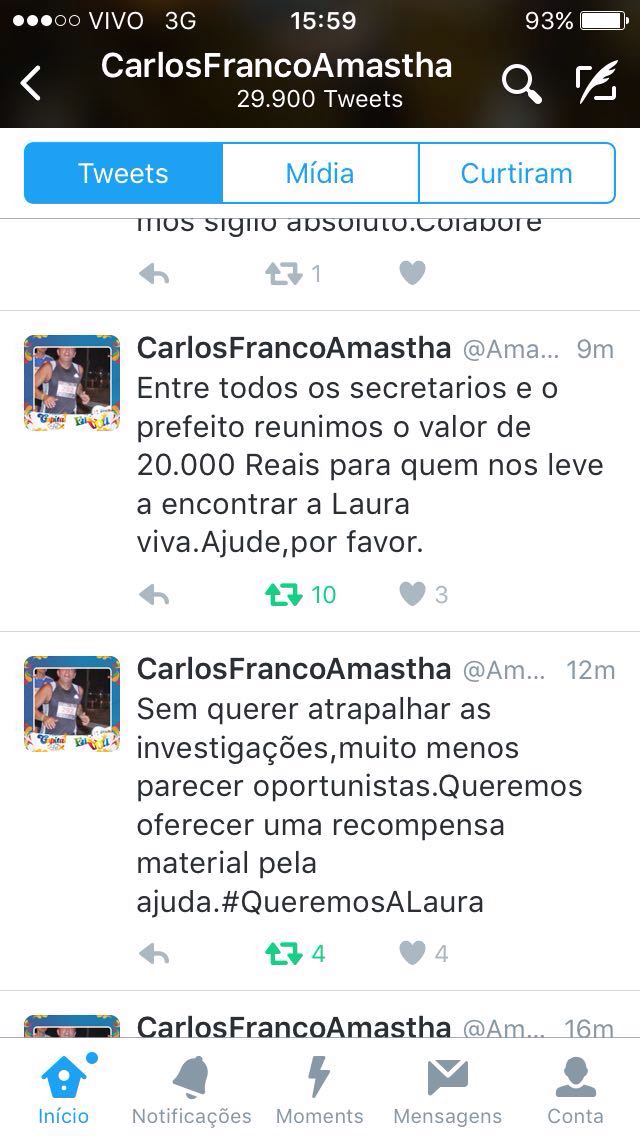Open the #QueremosALaura hashtag
Image resolution: width=640 pixels, height=1136 pixels.
pos(338,902)
